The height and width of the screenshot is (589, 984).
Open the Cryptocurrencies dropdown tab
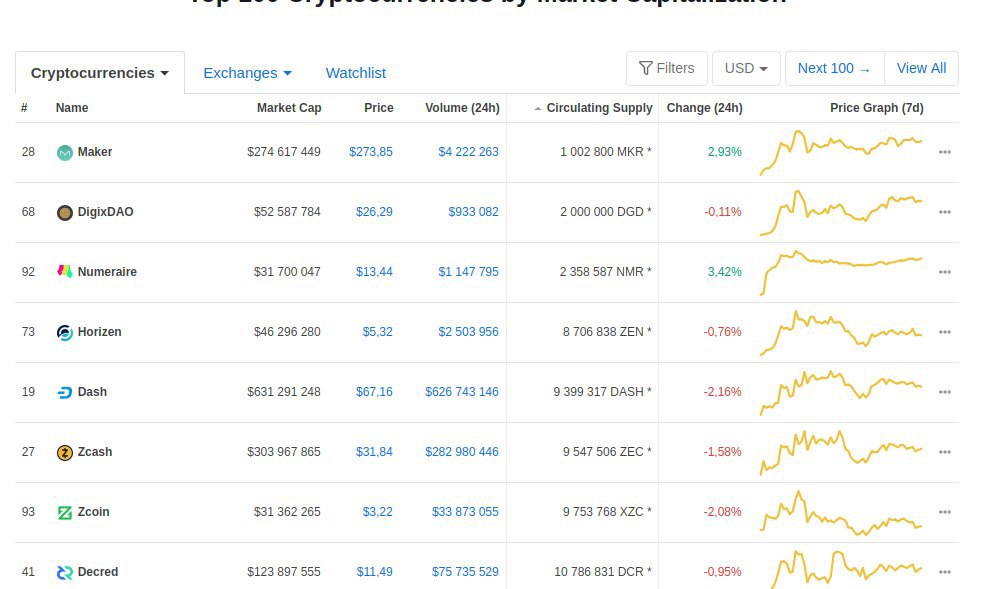(x=99, y=73)
